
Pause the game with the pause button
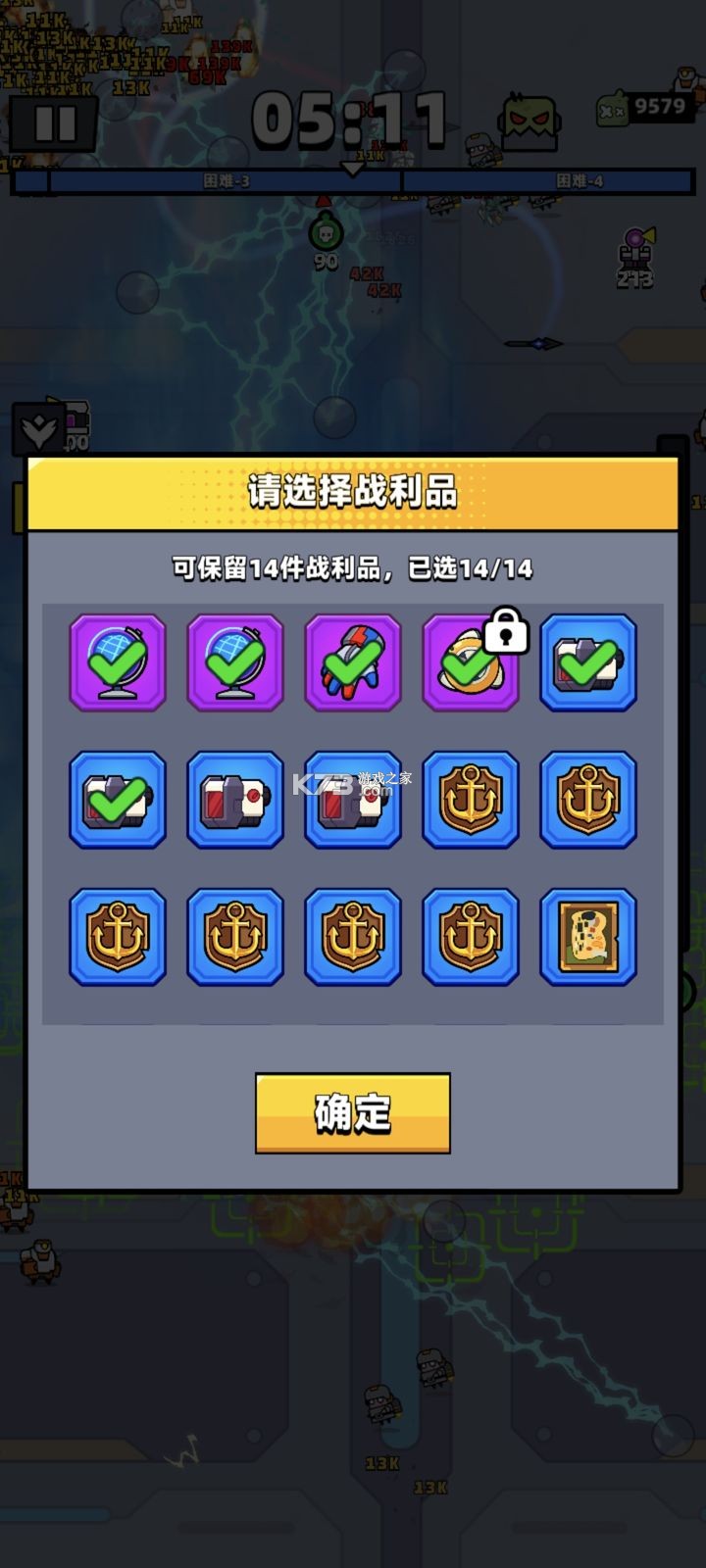pyautogui.click(x=54, y=125)
